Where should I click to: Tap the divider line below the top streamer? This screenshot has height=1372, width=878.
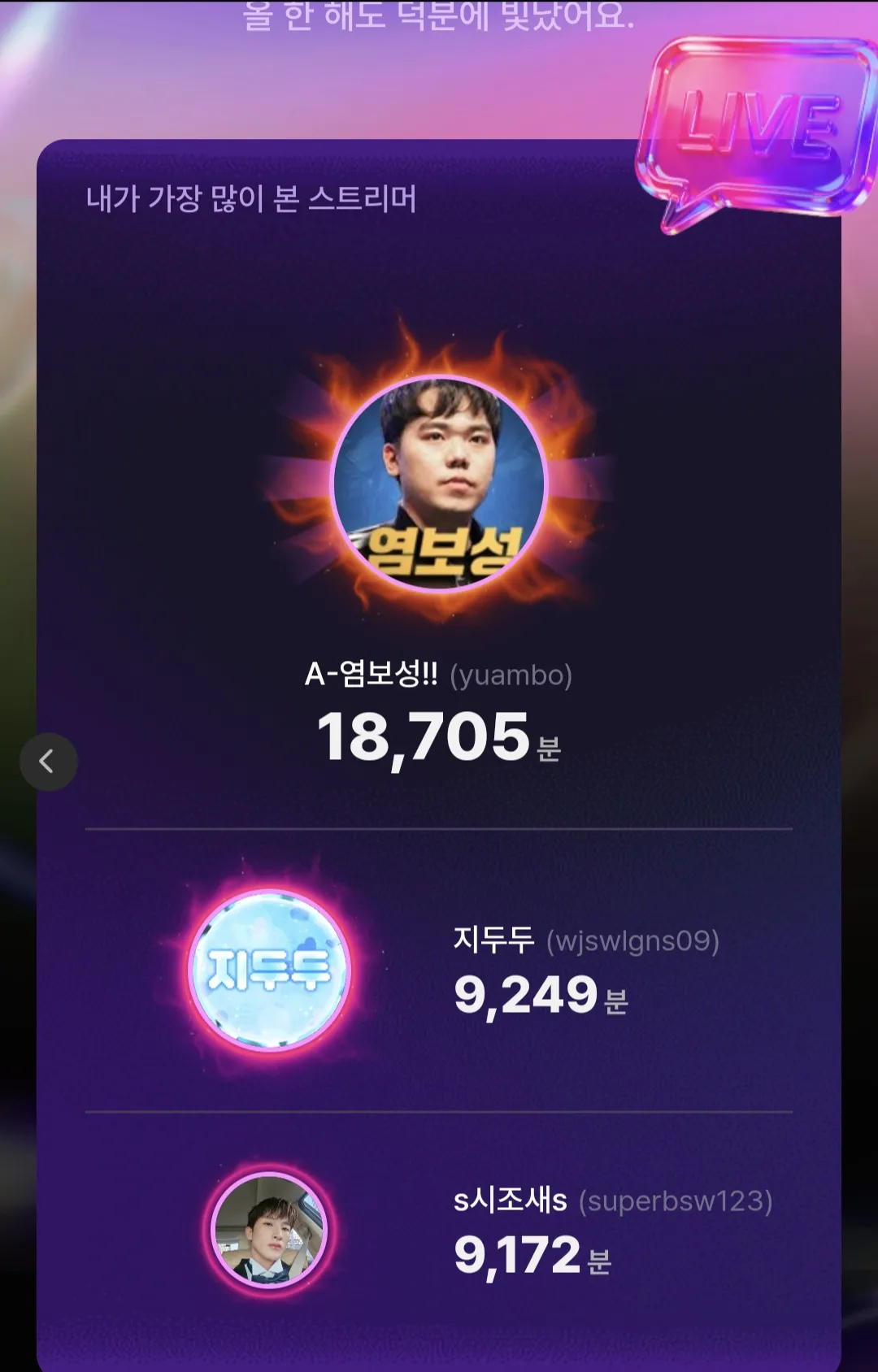point(439,829)
